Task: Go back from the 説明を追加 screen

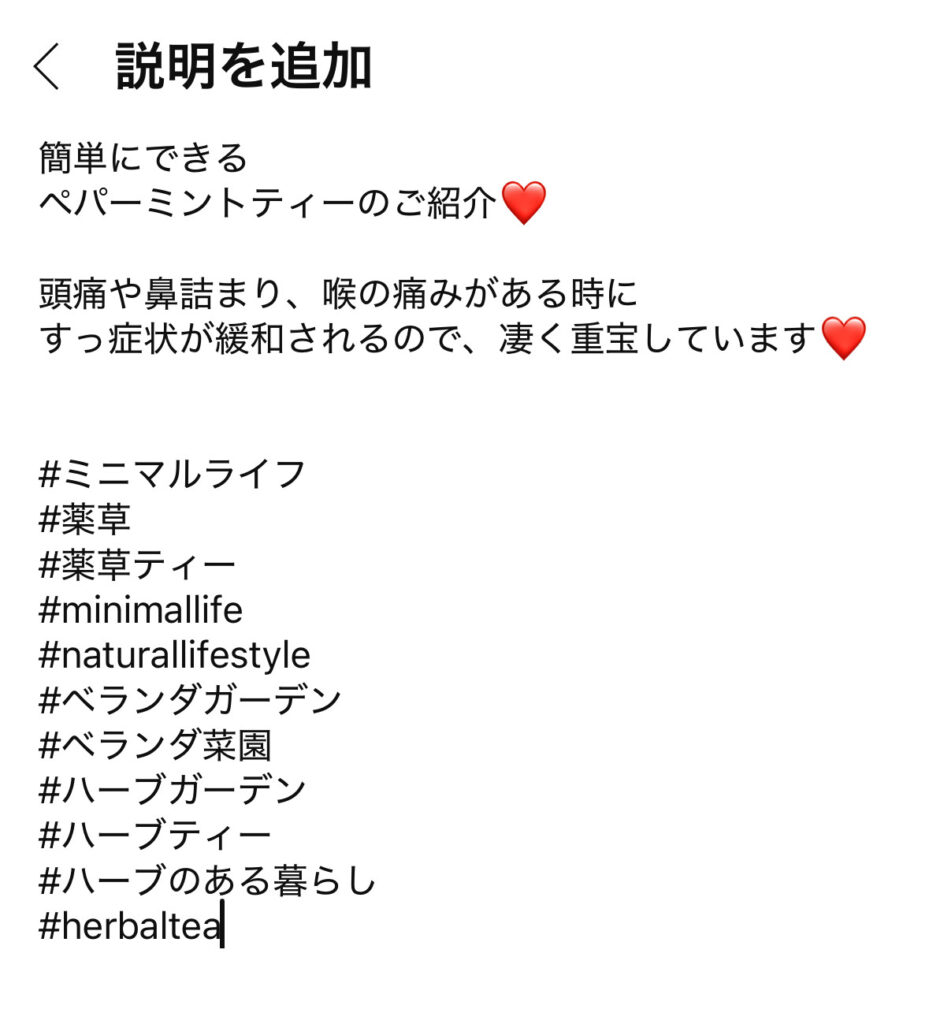Action: coord(47,68)
